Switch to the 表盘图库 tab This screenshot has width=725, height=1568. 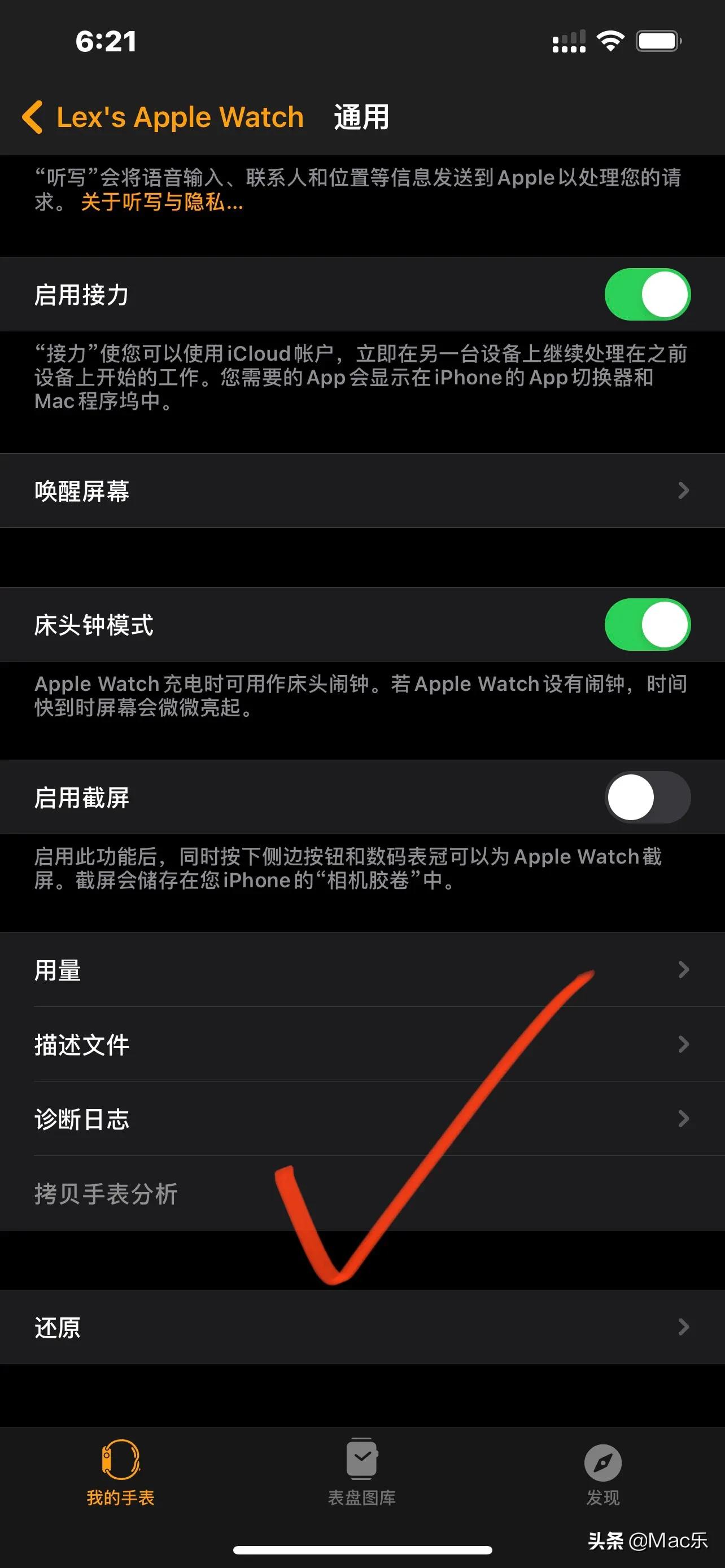click(x=362, y=1472)
